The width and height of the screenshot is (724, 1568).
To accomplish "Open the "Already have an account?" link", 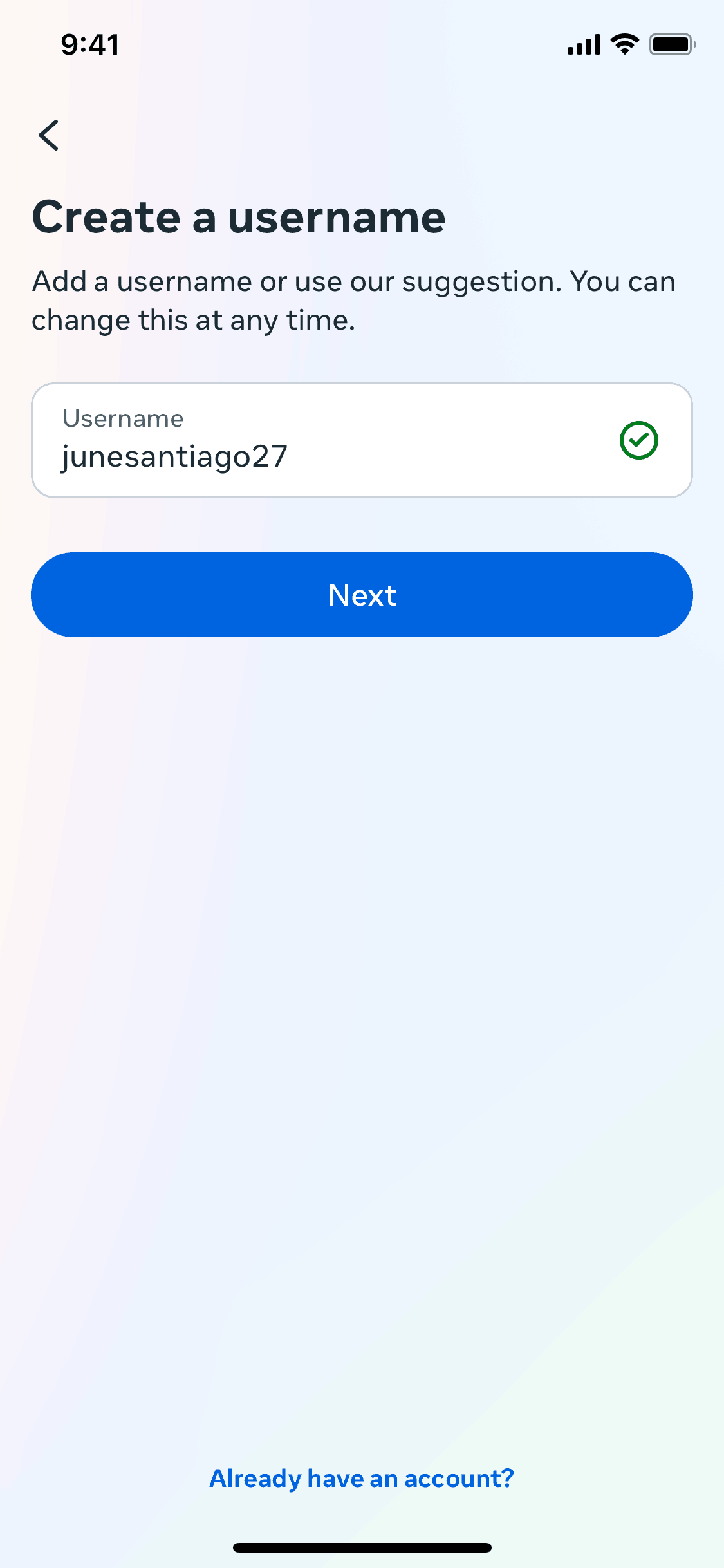I will [x=362, y=1479].
